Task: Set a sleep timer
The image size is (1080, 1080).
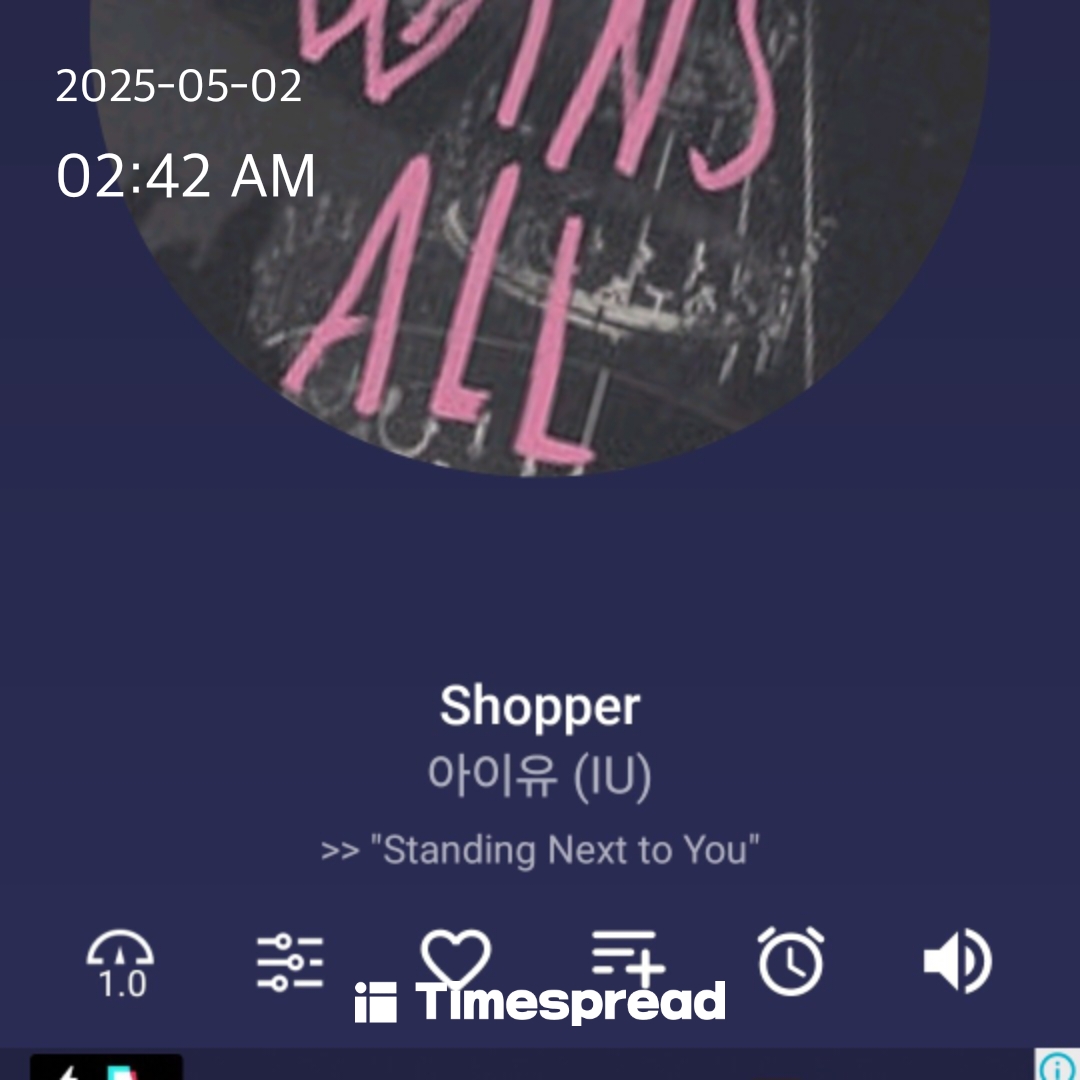Action: click(791, 962)
